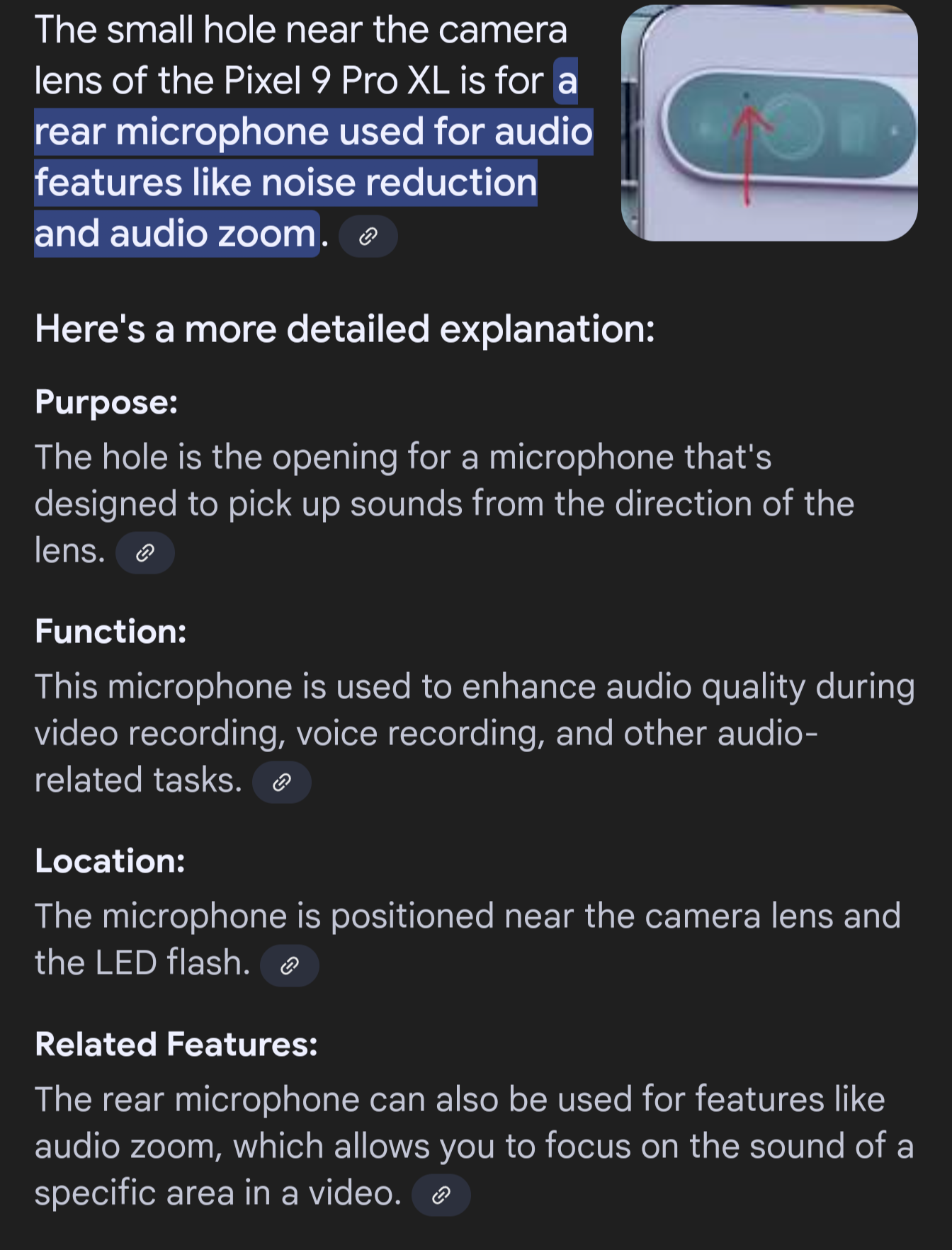Image resolution: width=952 pixels, height=1250 pixels.
Task: Open the source link under Location
Action: pos(289,966)
